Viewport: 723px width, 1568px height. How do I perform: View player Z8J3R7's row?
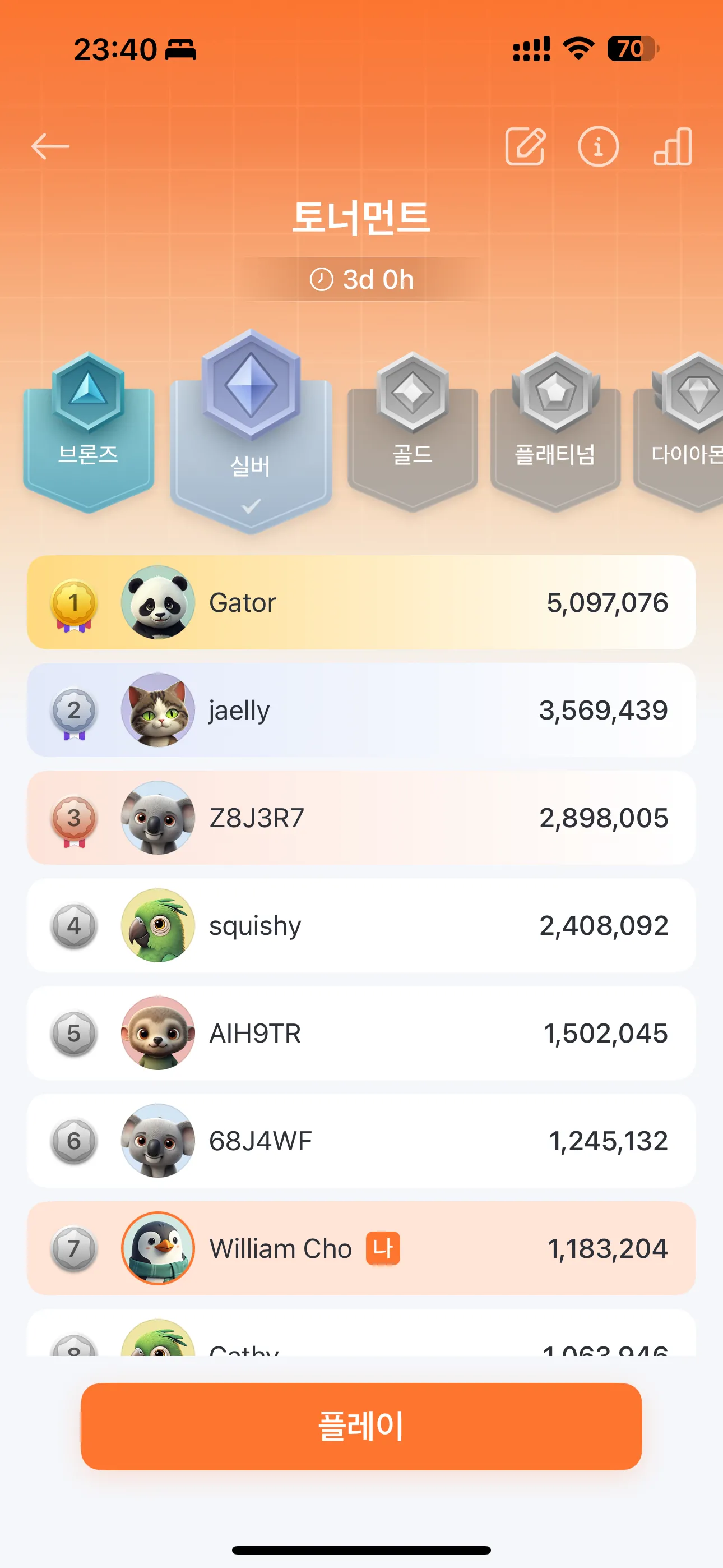361,818
